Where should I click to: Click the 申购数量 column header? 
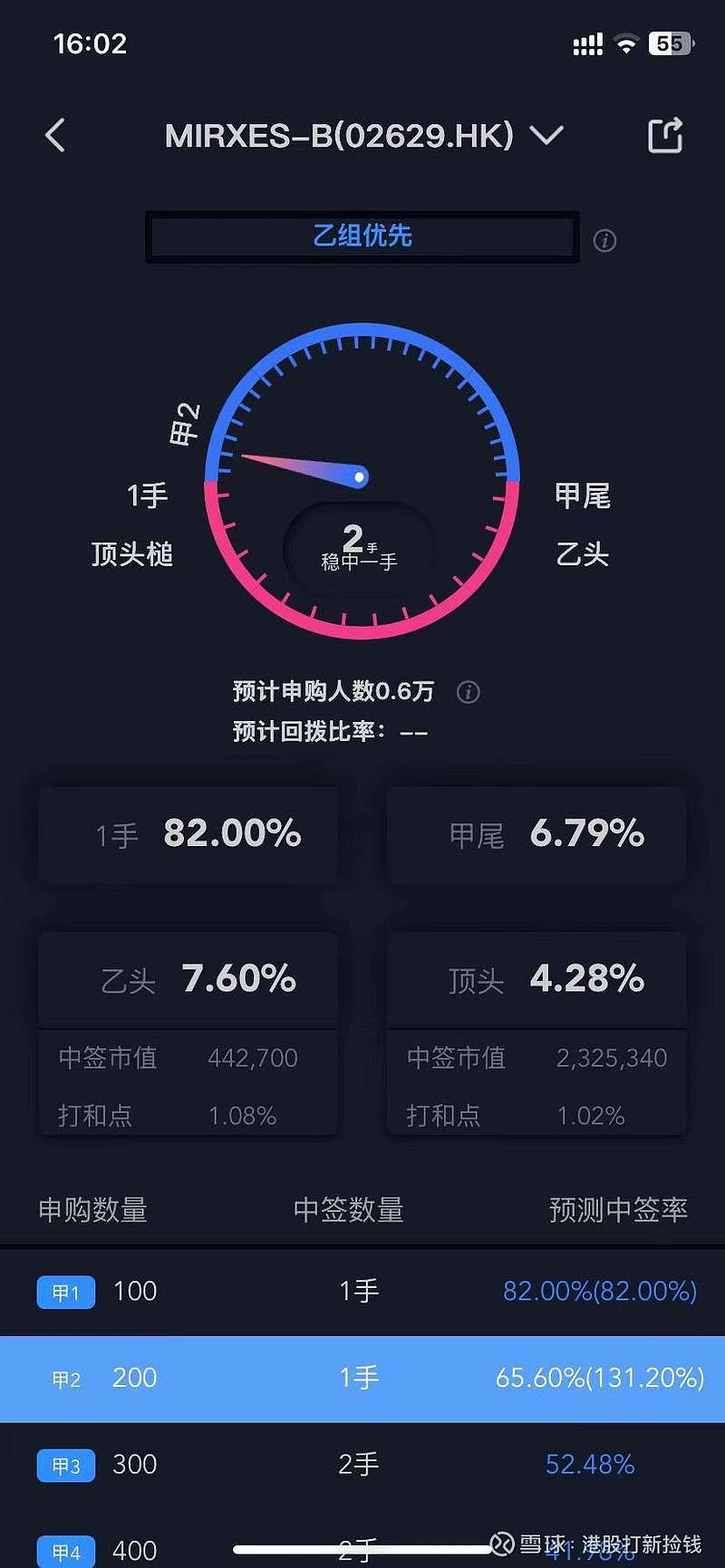coord(92,1208)
